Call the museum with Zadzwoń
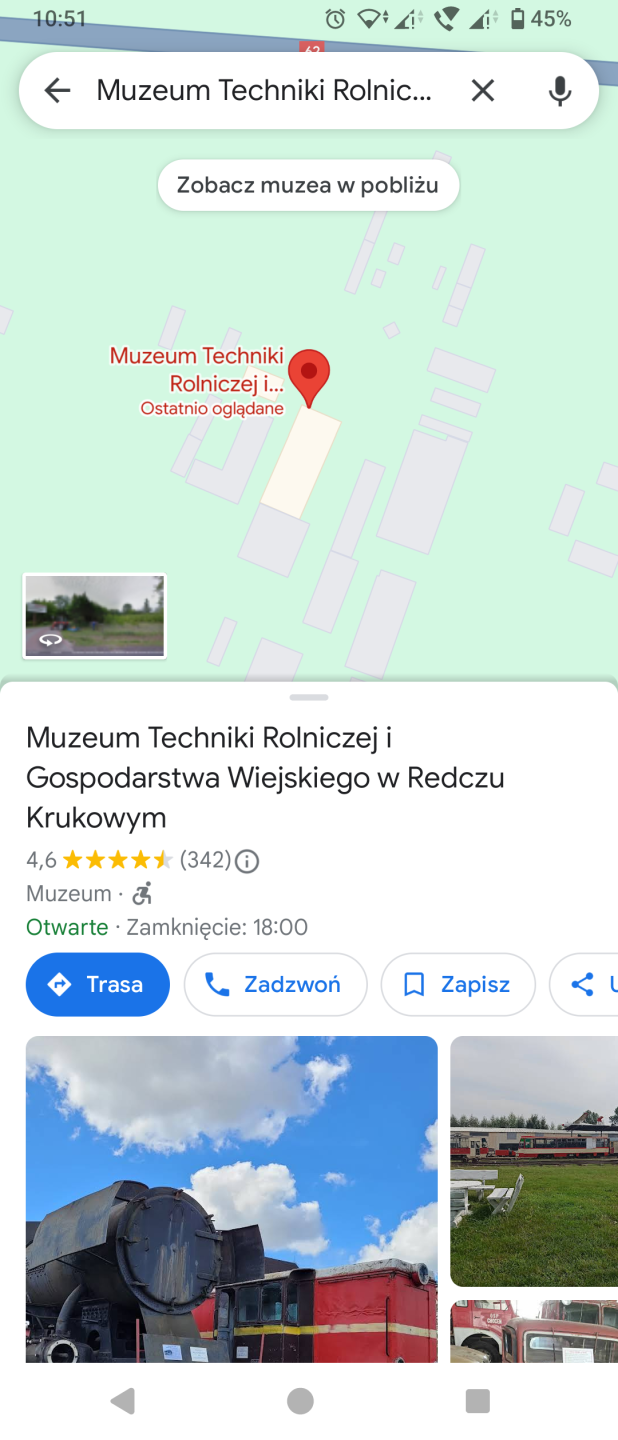Screen dimensions: 618x1440 click(x=275, y=984)
